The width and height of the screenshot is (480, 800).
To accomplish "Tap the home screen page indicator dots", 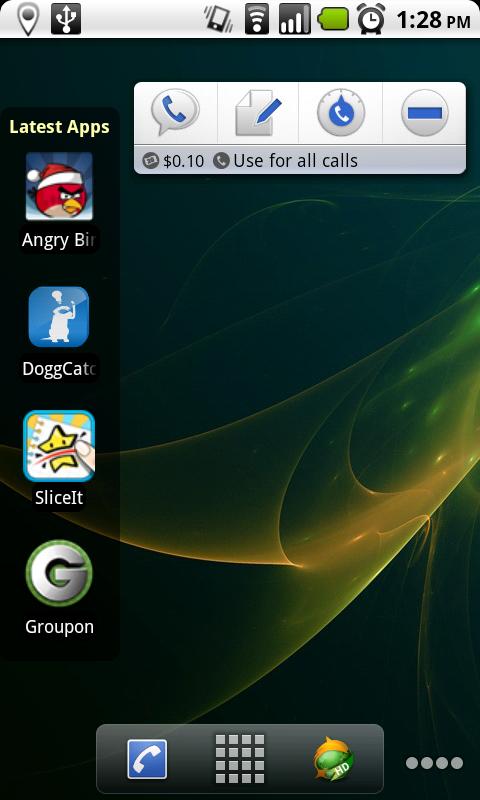I will pyautogui.click(x=434, y=763).
